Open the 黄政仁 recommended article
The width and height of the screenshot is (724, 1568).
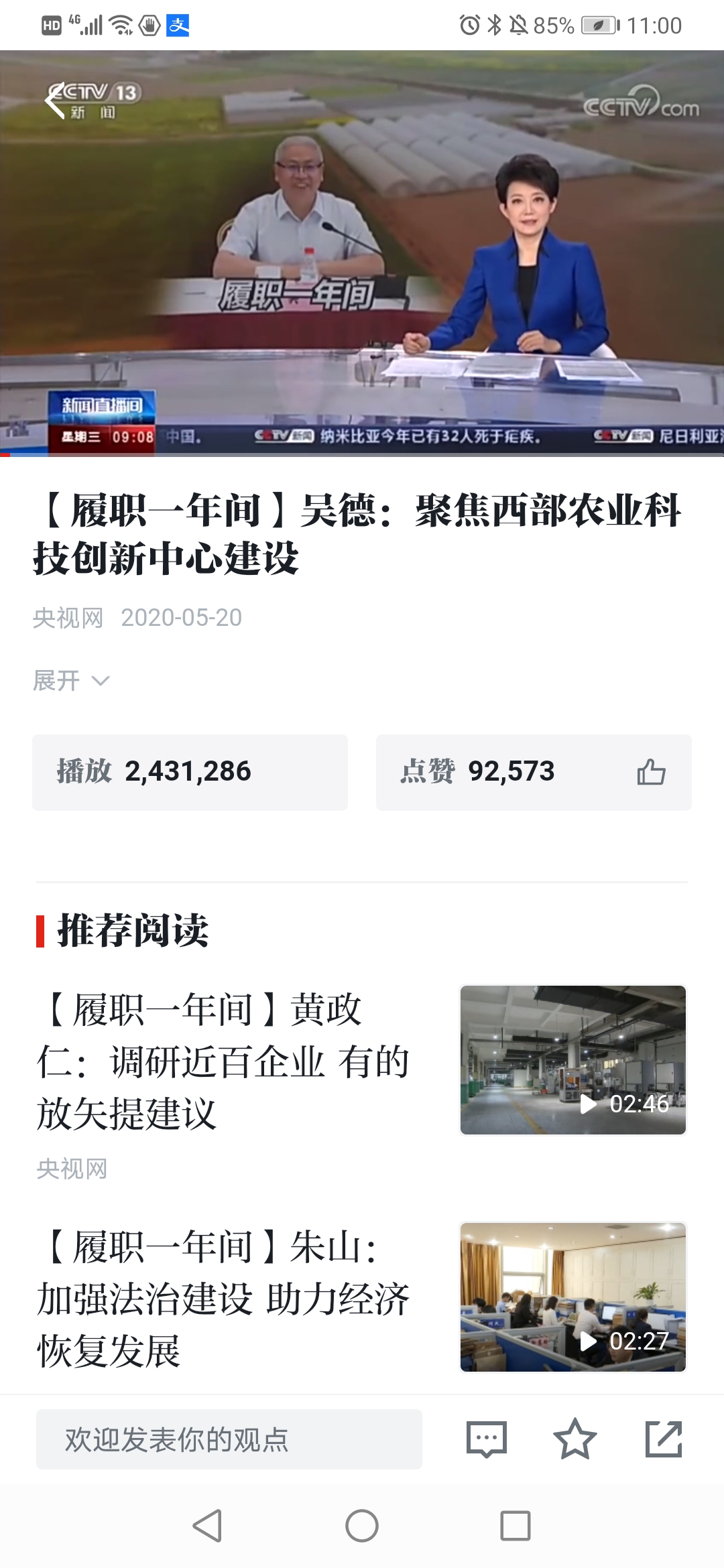tap(223, 1061)
